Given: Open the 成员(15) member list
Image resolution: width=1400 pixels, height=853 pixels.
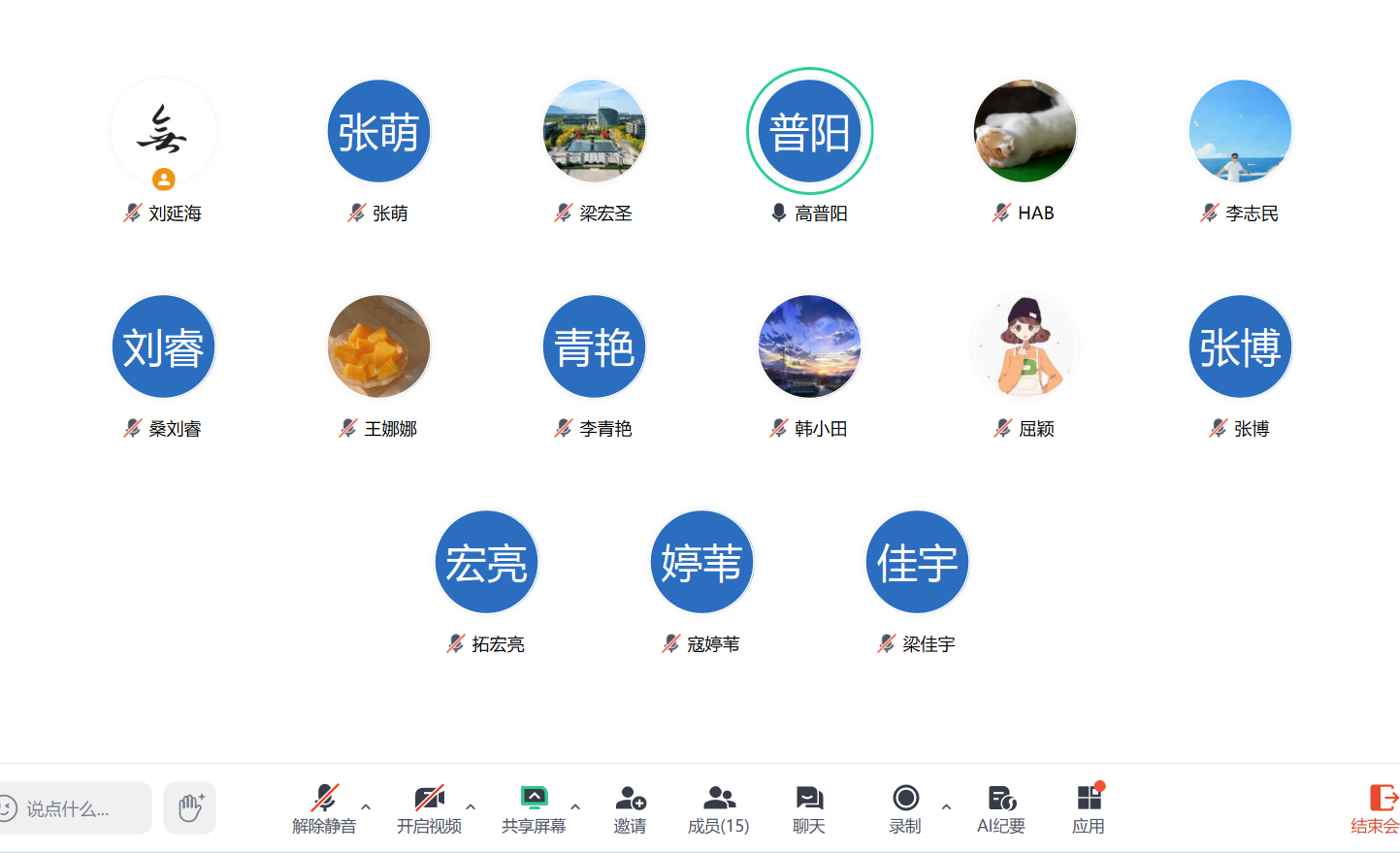Looking at the screenshot, I should click(x=718, y=807).
